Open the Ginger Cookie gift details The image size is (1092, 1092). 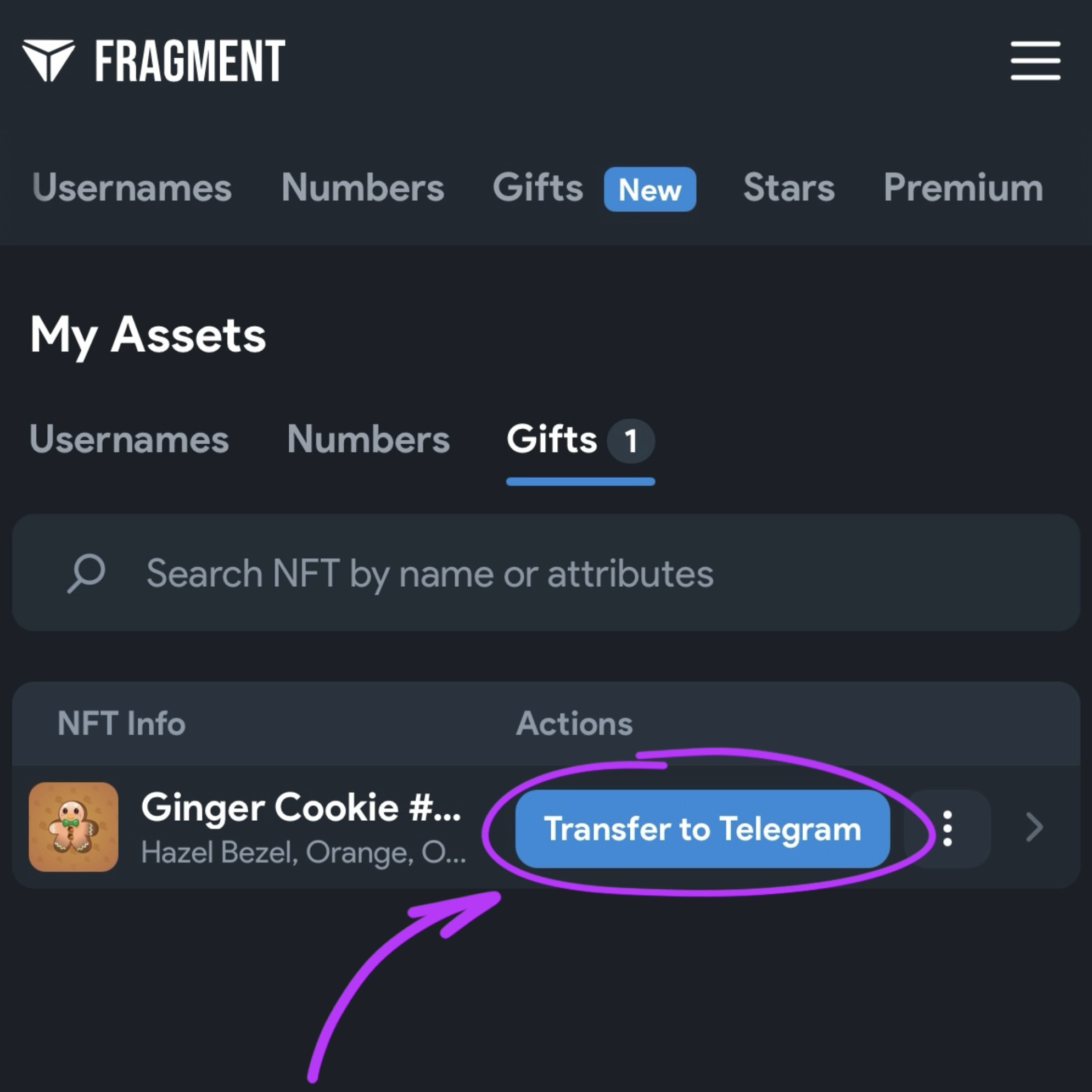pos(300,808)
